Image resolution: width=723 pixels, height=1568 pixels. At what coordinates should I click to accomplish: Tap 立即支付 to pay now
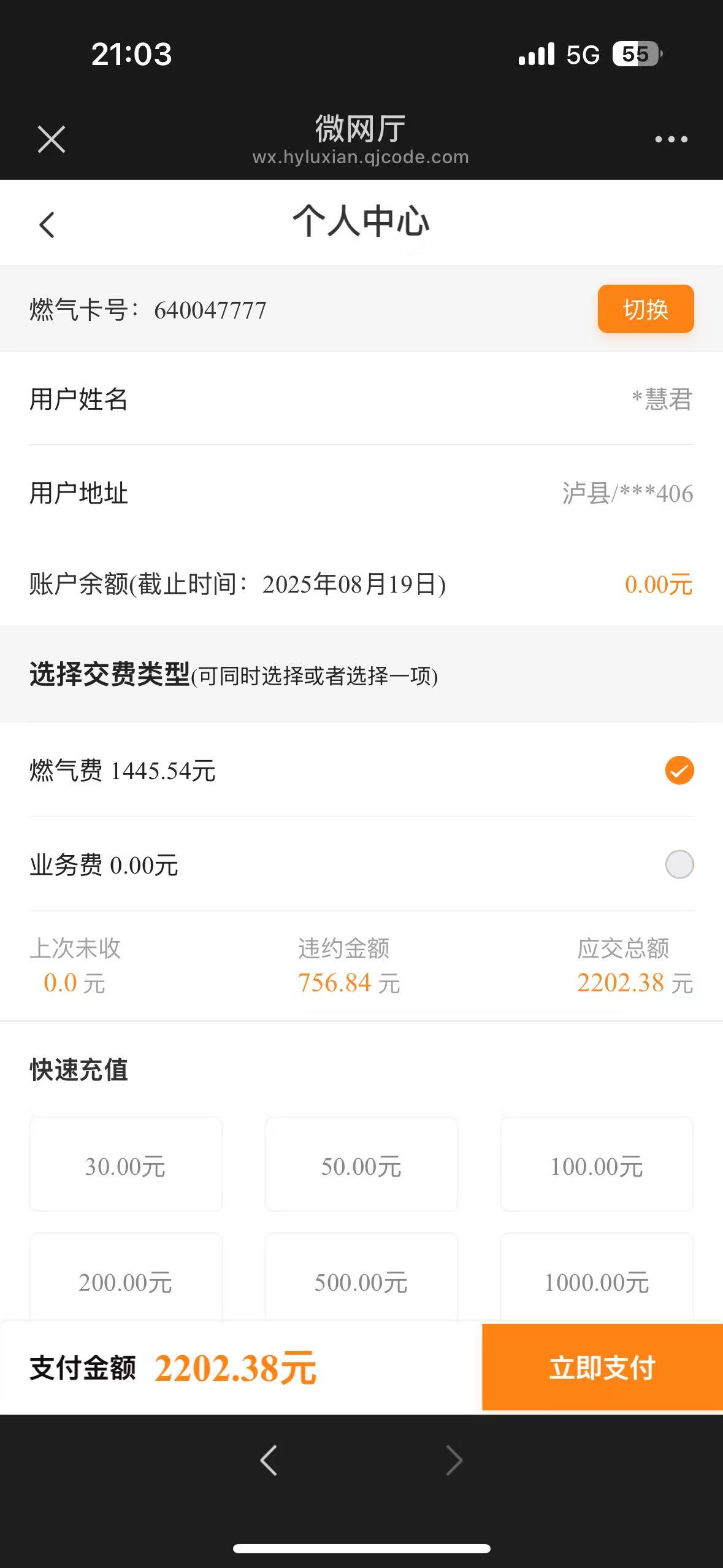tap(602, 1367)
